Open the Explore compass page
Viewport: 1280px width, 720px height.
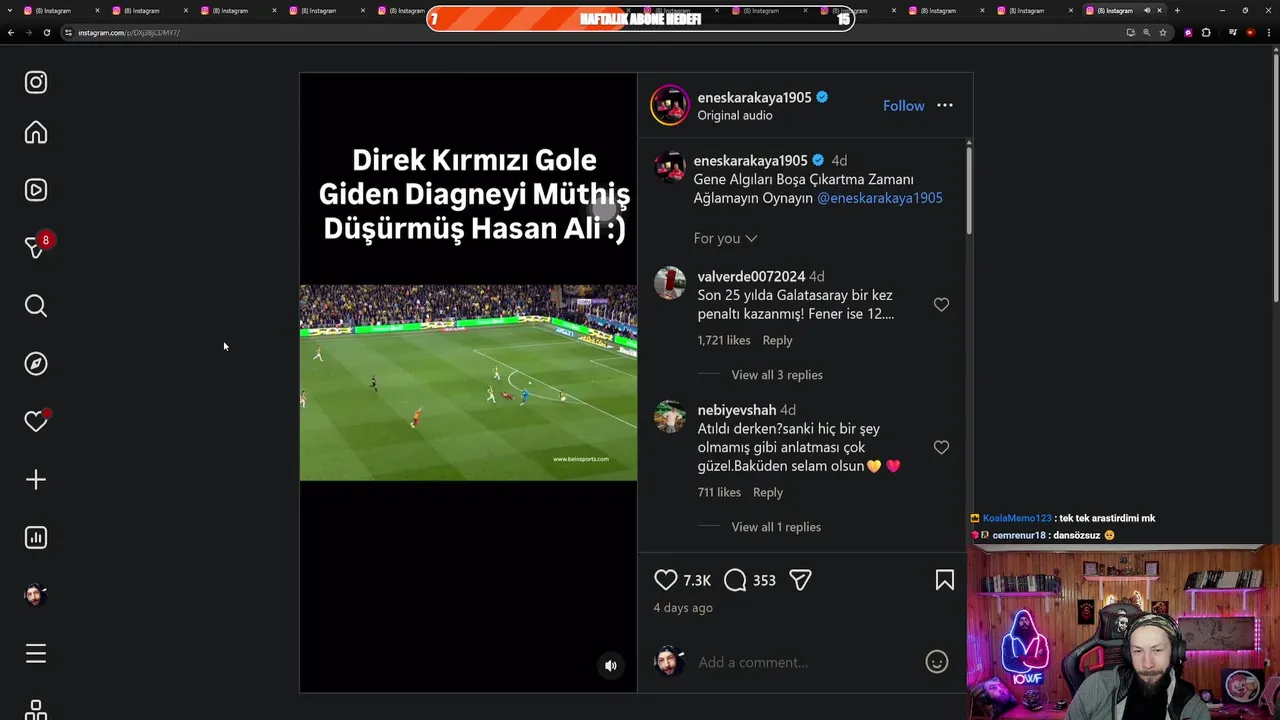[36, 364]
